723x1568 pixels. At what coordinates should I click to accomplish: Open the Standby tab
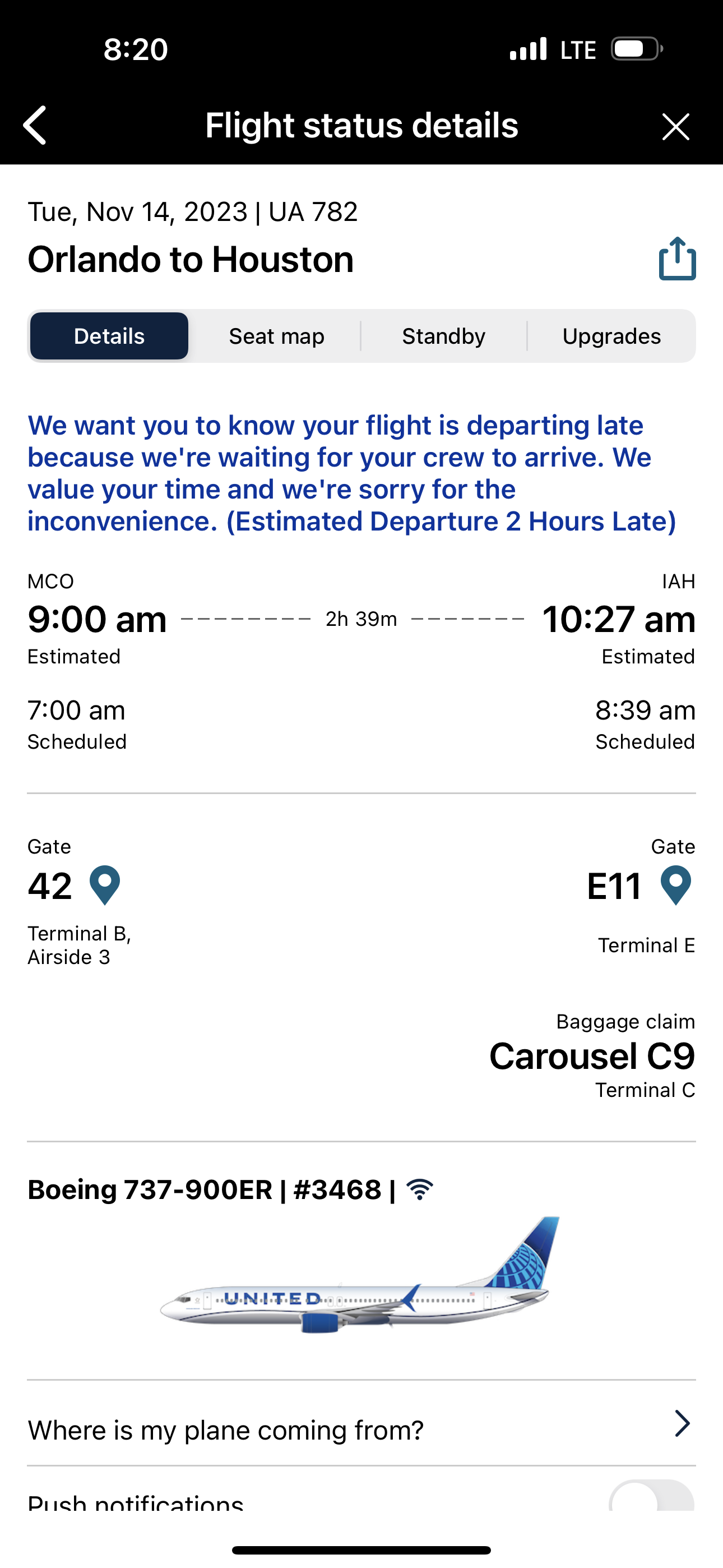[x=444, y=336]
